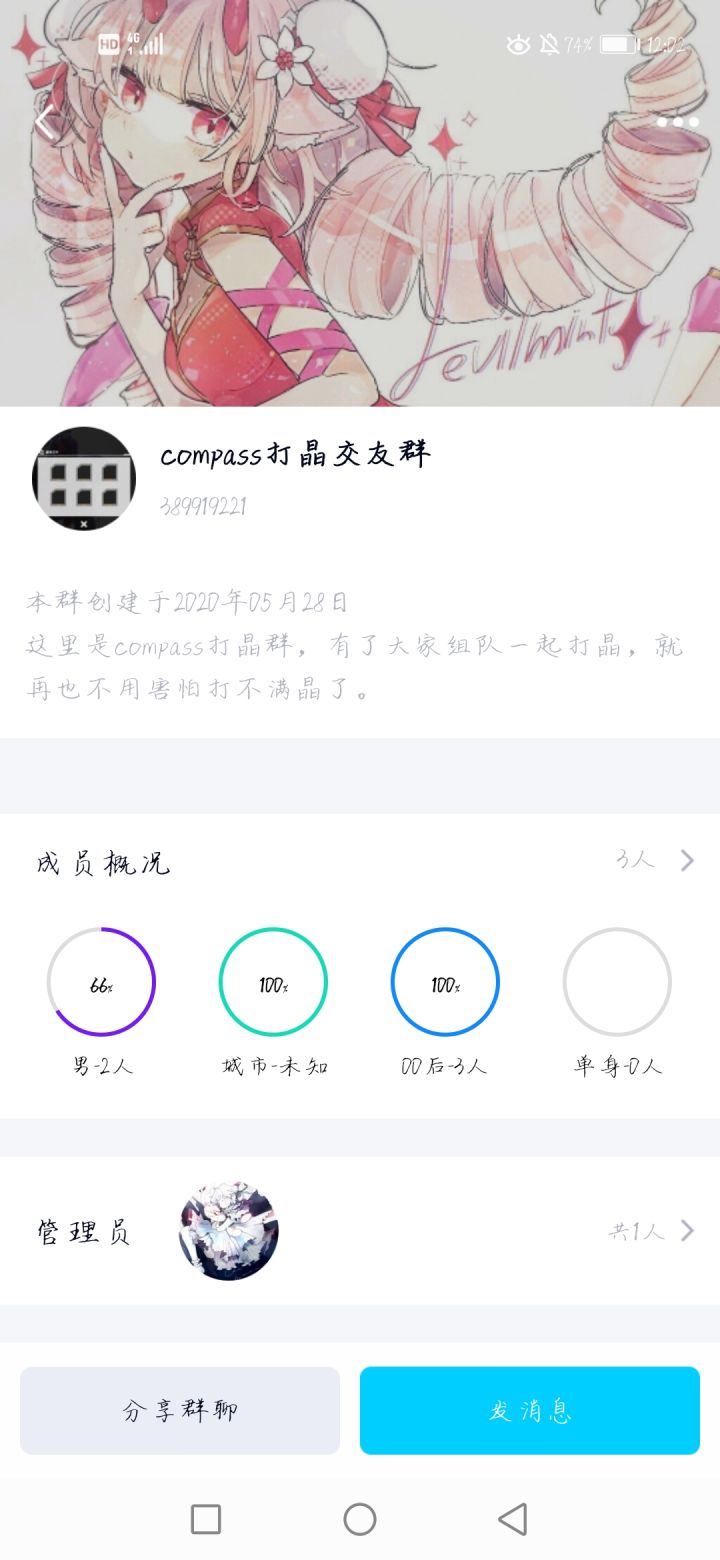720x1560 pixels.
Task: Tap the 男-2人 progress ring
Action: pos(101,981)
